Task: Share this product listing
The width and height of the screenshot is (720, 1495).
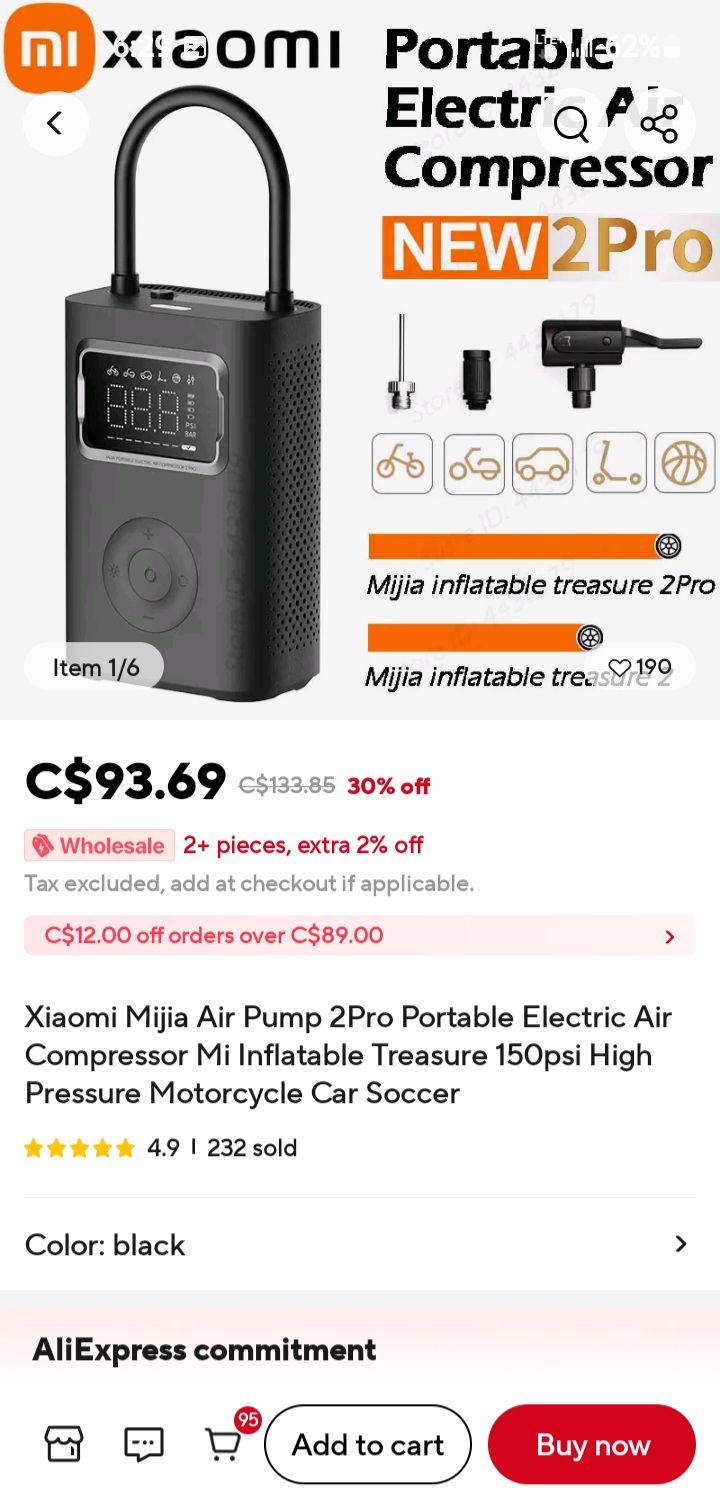Action: 659,125
